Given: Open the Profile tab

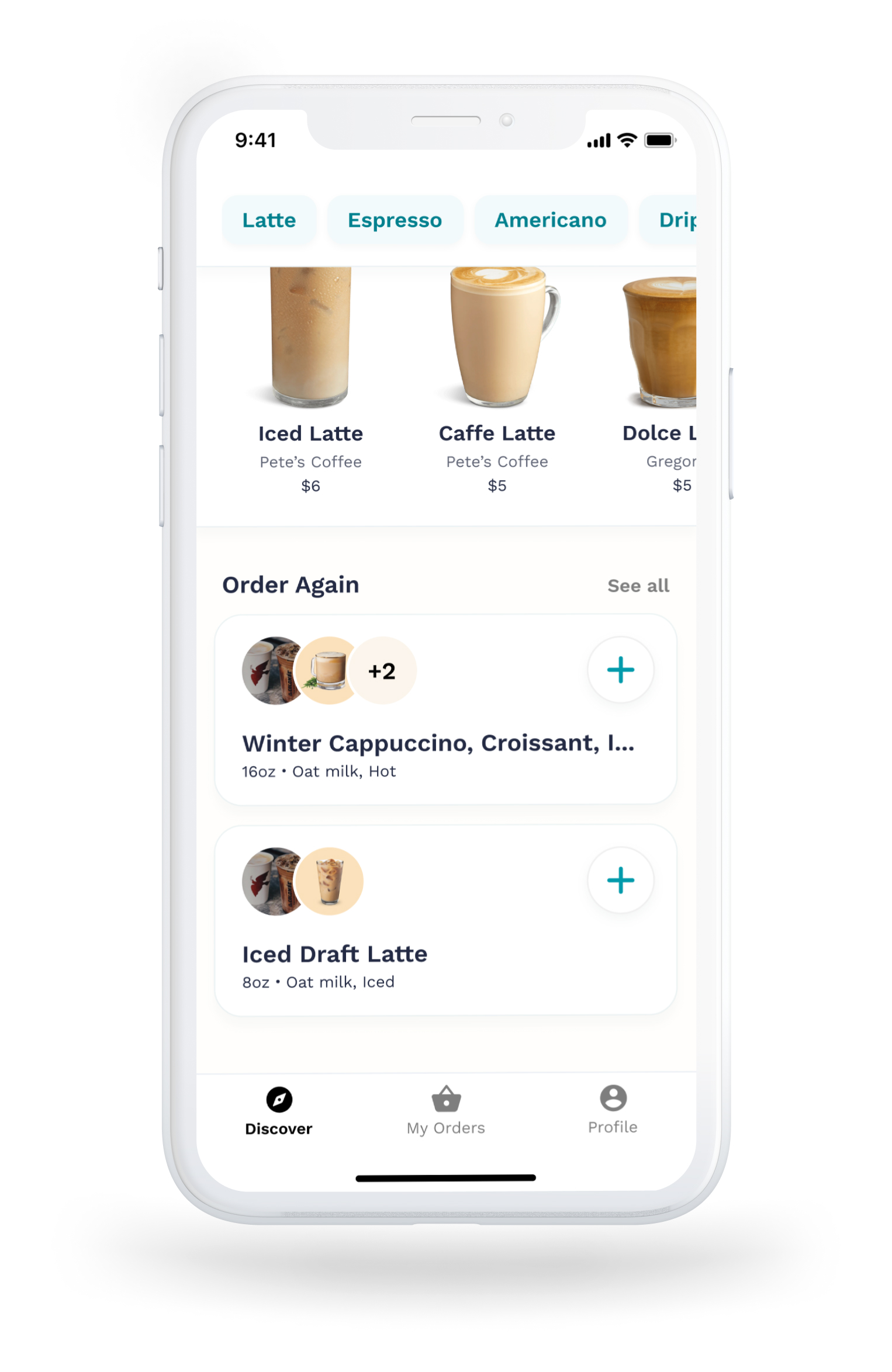Looking at the screenshot, I should coord(613,1110).
